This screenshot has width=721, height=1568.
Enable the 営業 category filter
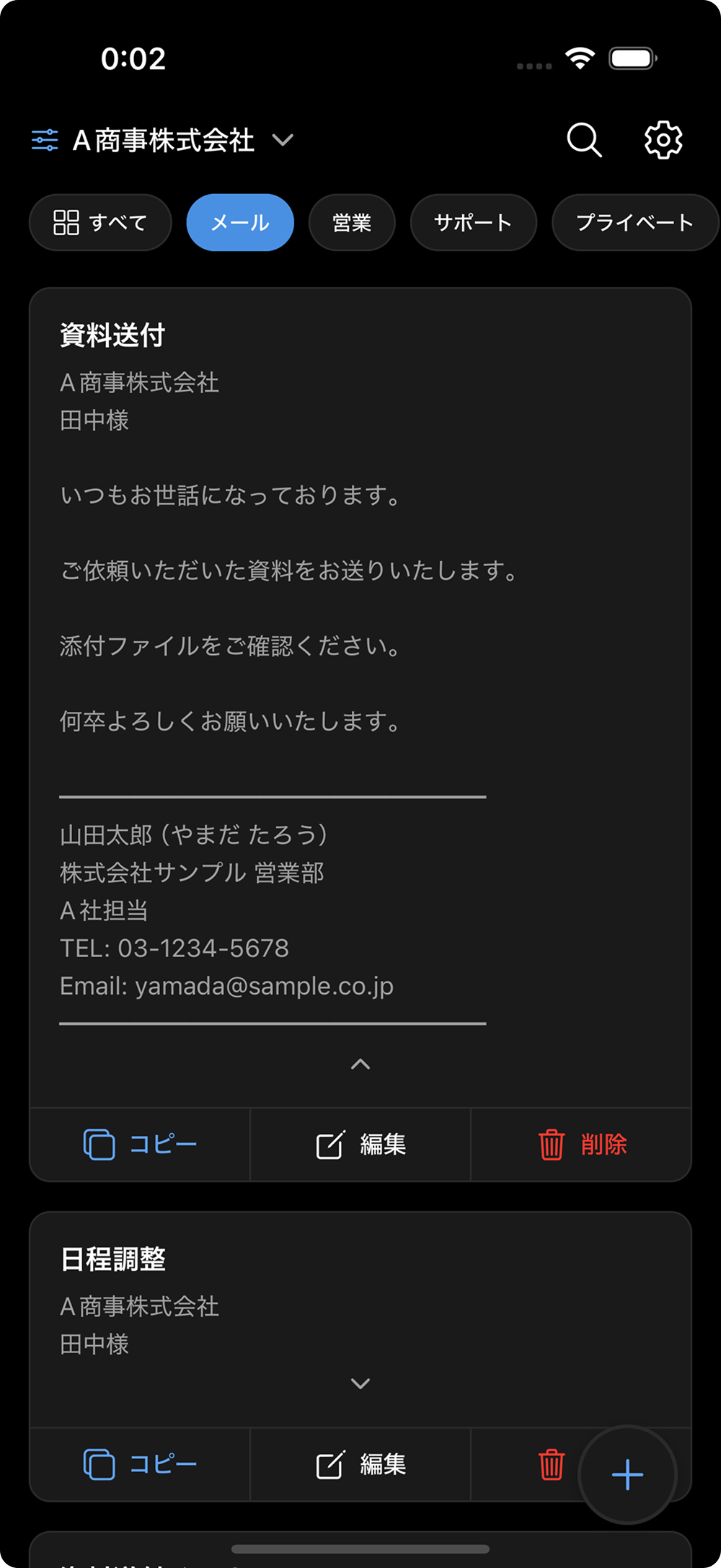click(352, 223)
